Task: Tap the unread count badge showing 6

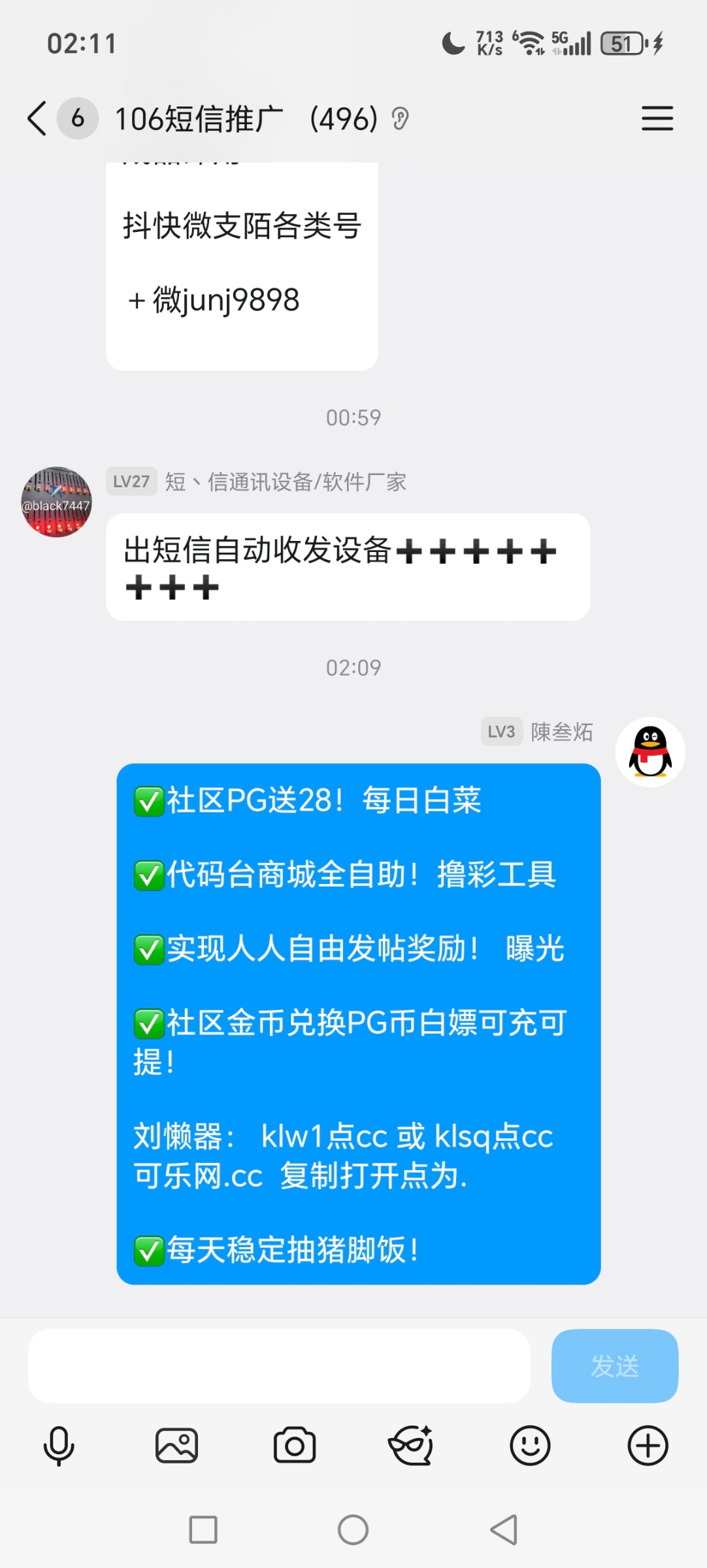Action: click(76, 119)
